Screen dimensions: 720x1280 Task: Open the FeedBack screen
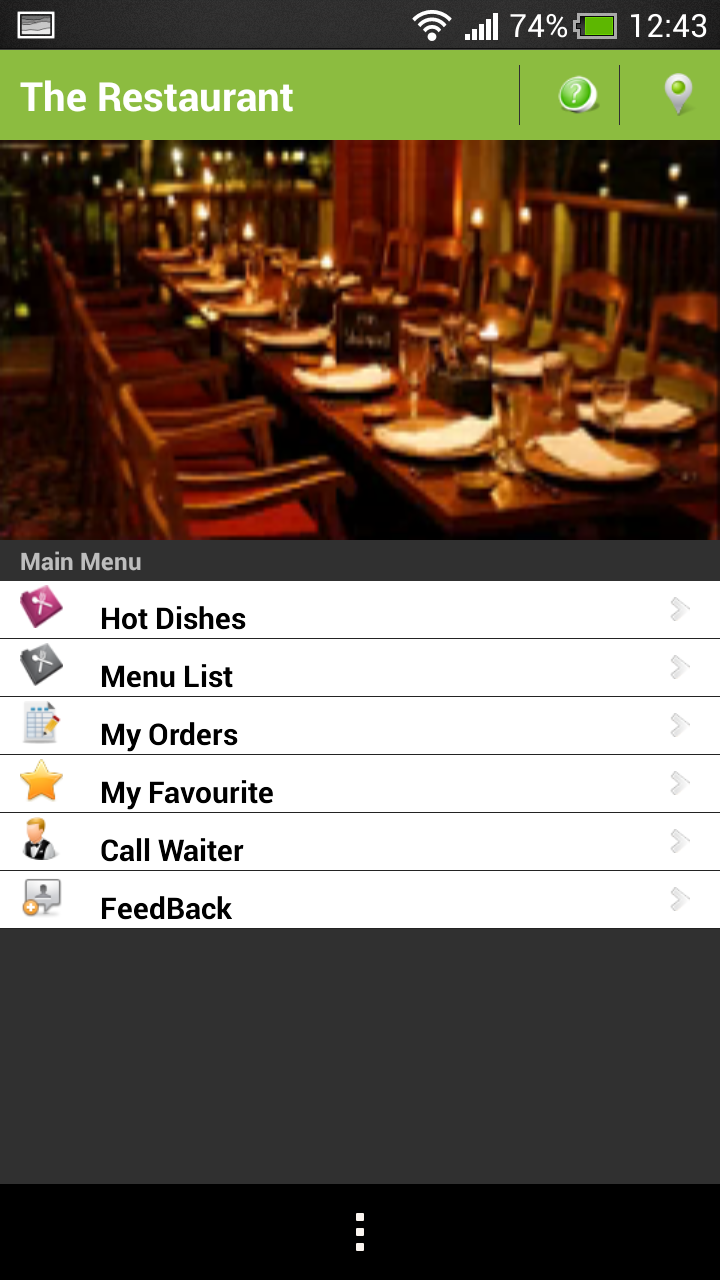166,908
